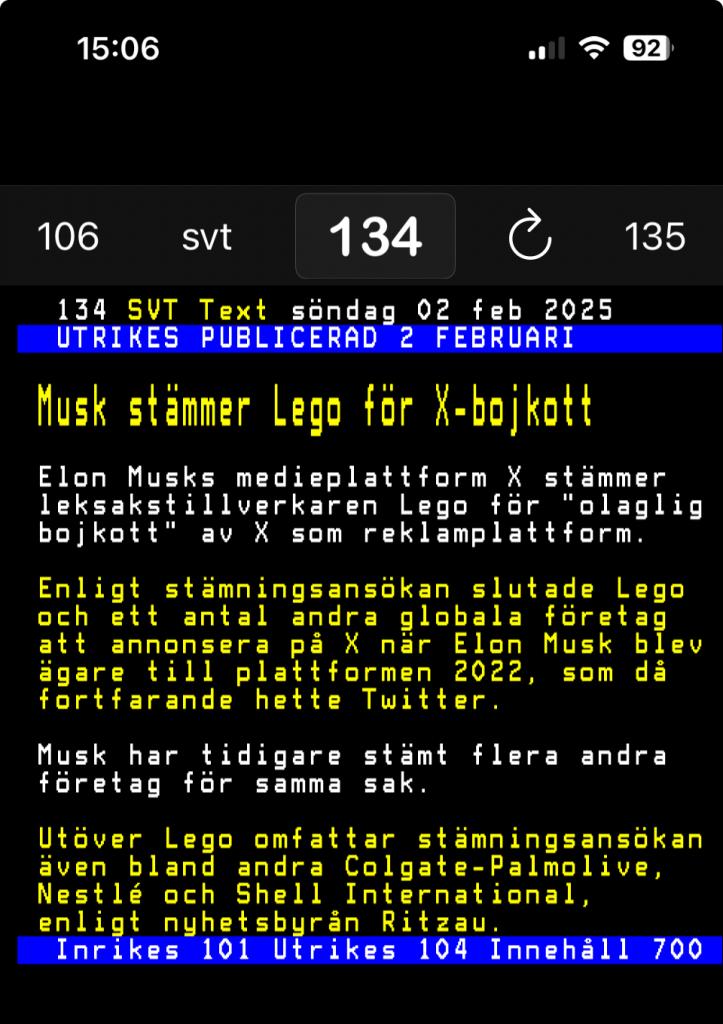Reload the current teletext page
Image resolution: width=723 pixels, height=1024 pixels.
tap(530, 237)
